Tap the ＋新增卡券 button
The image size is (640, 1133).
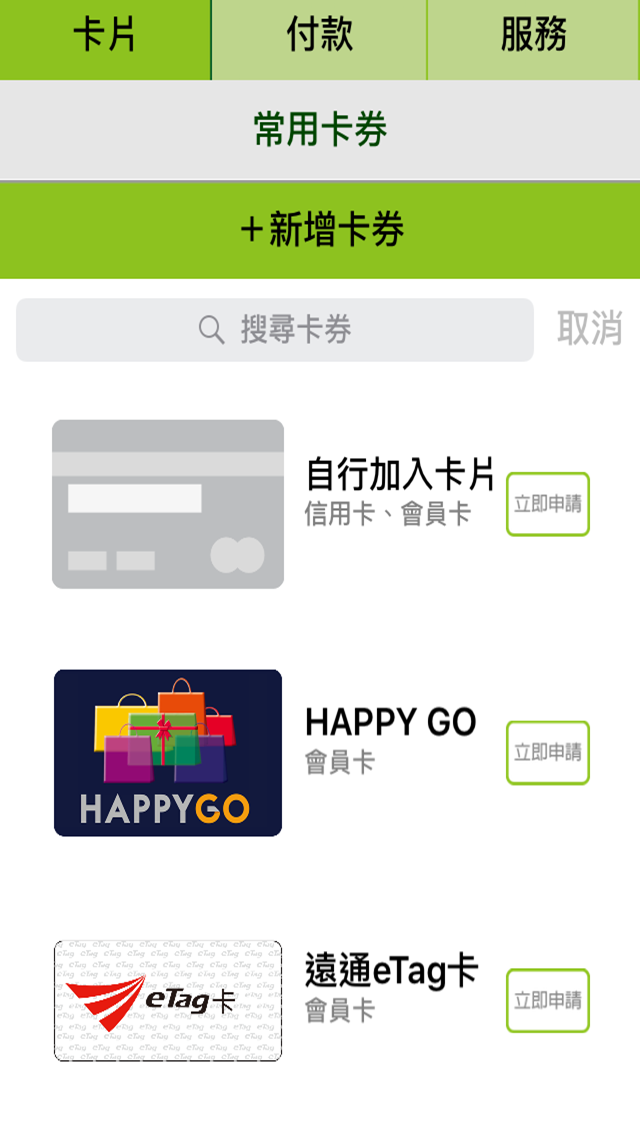pyautogui.click(x=320, y=230)
